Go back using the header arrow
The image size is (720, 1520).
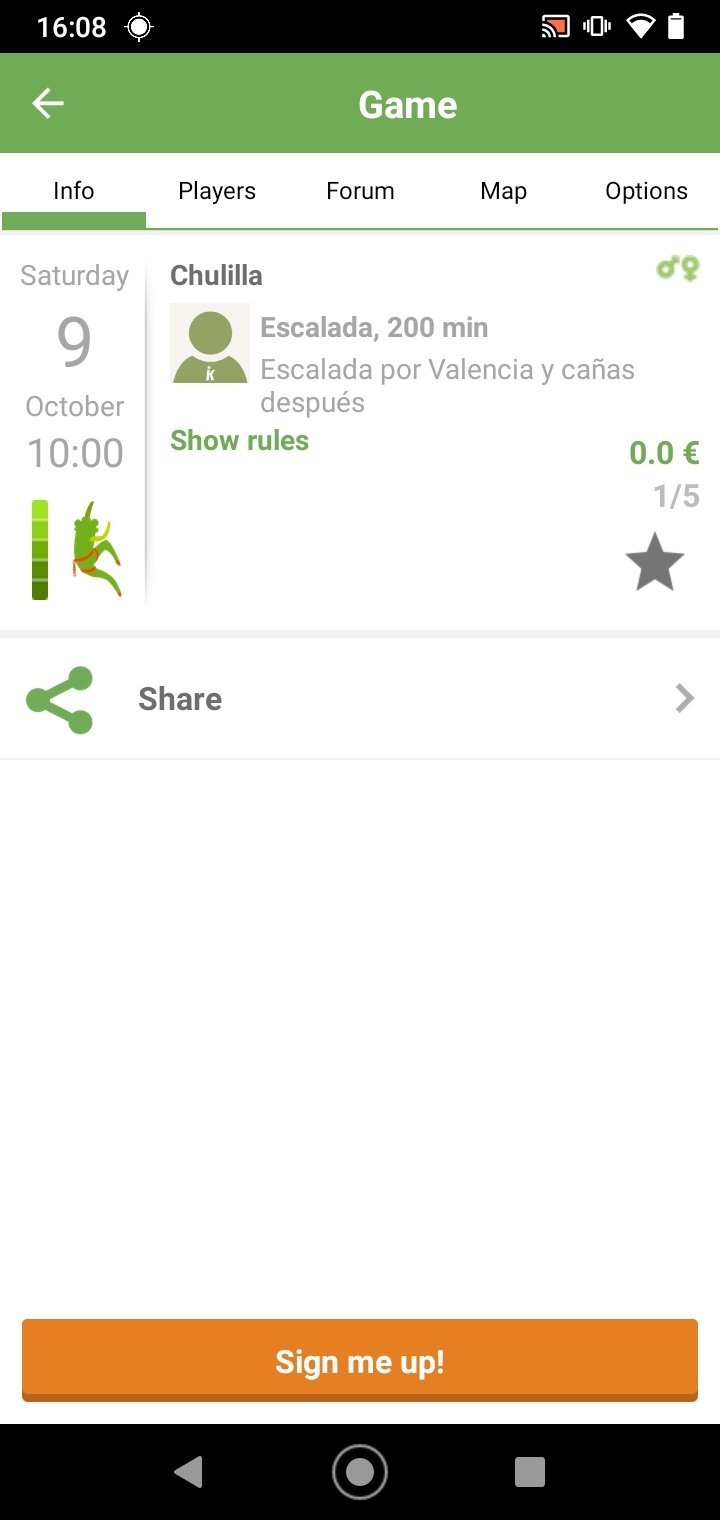(x=48, y=104)
